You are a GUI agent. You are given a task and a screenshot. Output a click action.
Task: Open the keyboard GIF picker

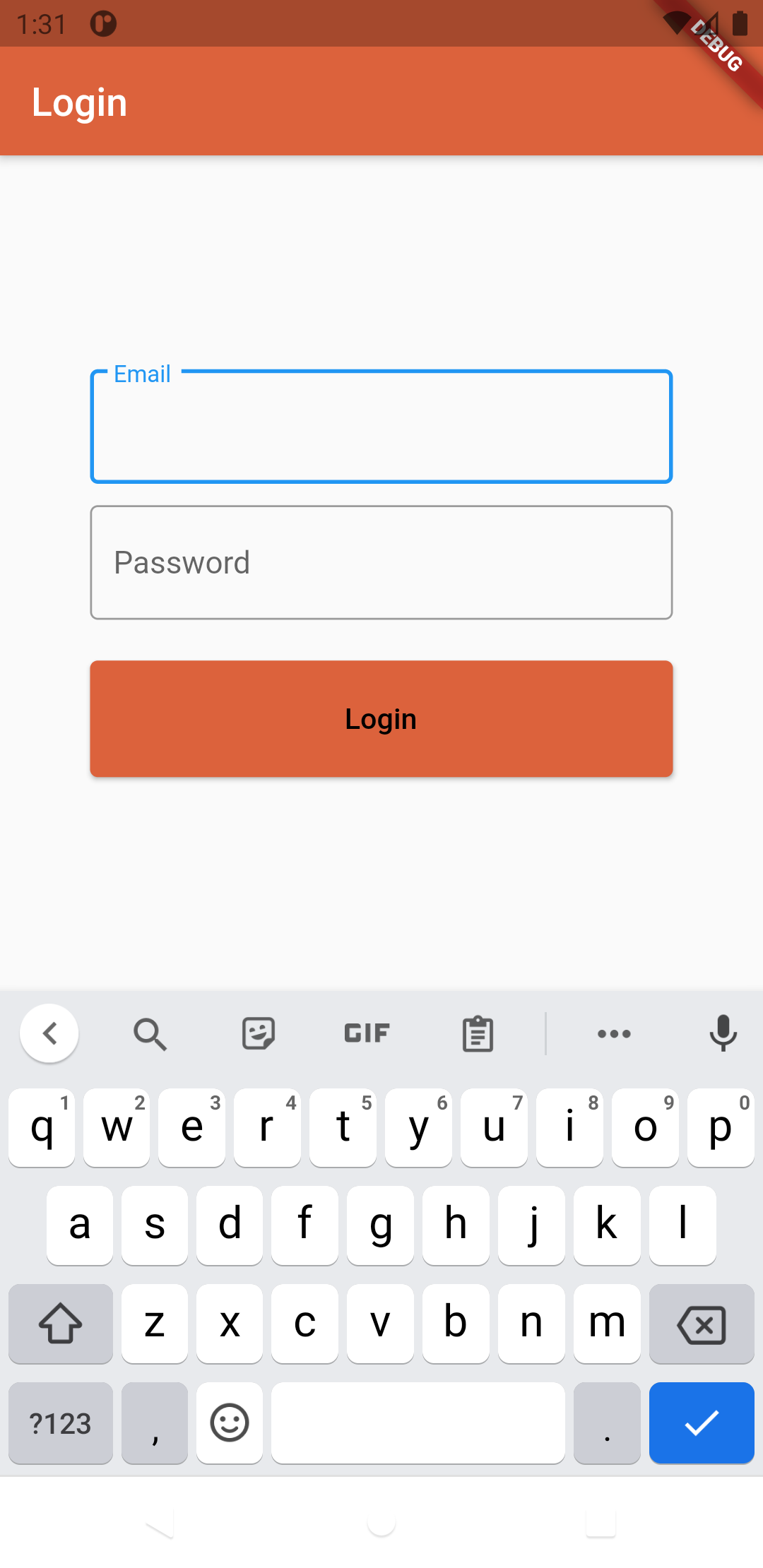(367, 1033)
